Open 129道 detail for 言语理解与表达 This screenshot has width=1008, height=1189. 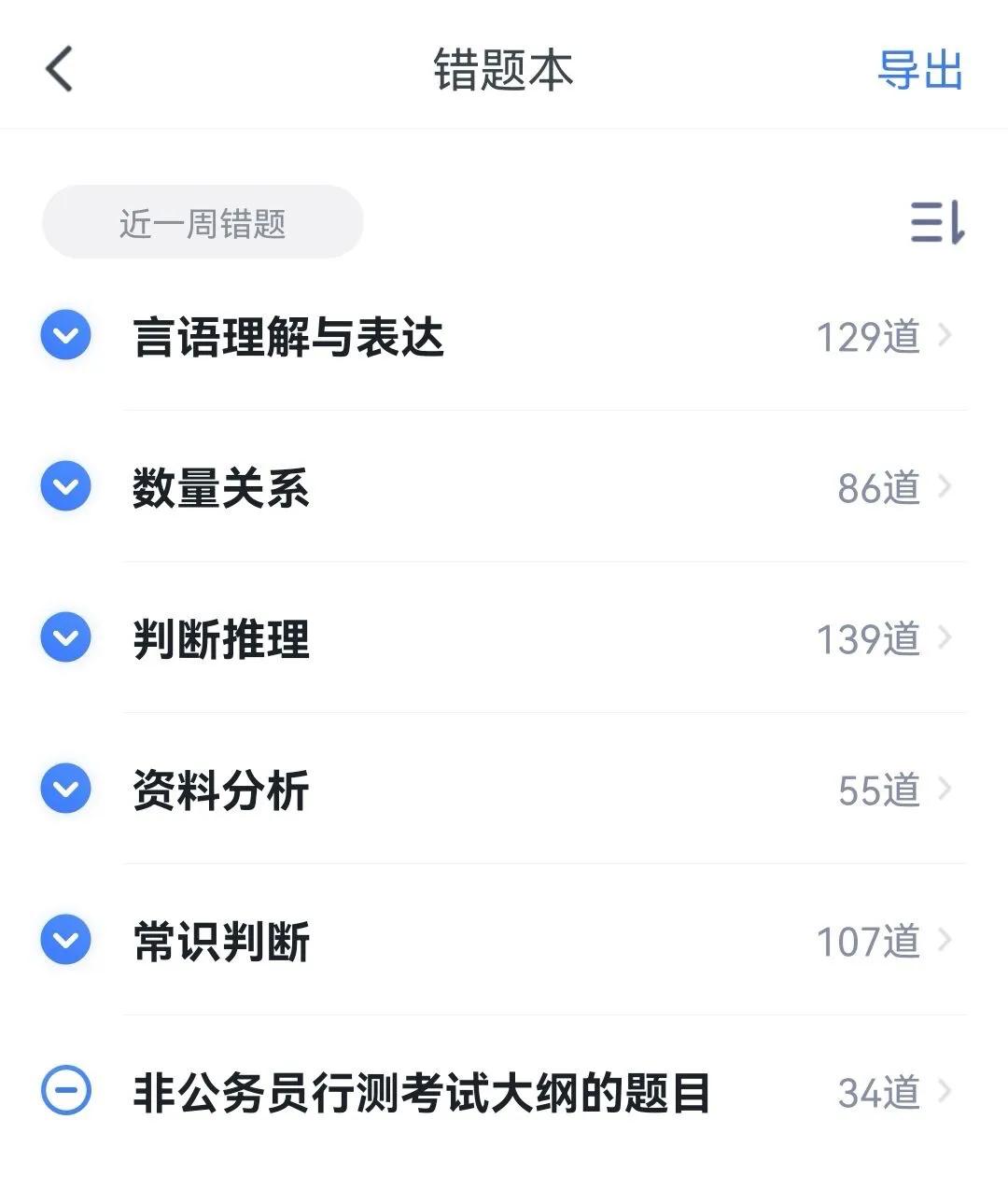tap(868, 336)
